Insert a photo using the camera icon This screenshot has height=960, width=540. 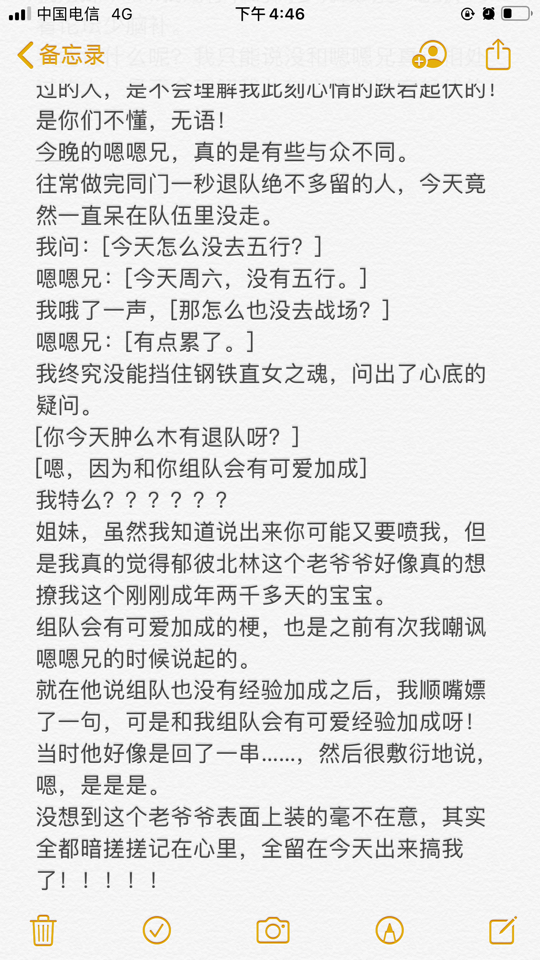273,930
